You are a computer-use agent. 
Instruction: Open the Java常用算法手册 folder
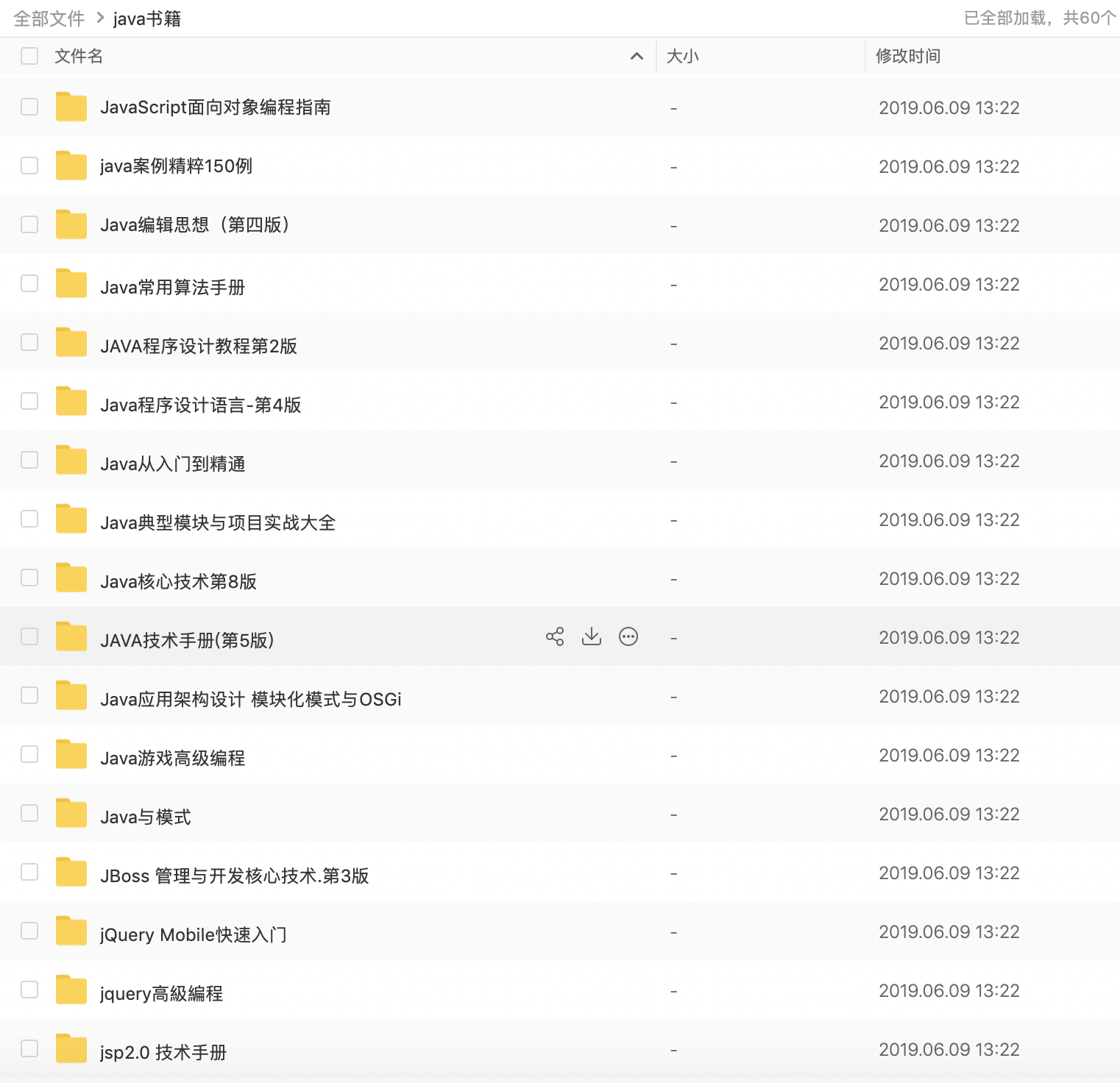[x=172, y=287]
